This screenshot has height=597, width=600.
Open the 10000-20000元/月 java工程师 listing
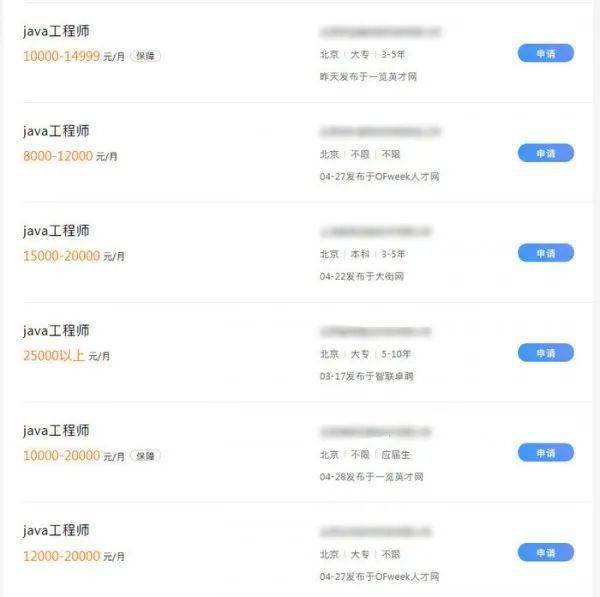56,431
